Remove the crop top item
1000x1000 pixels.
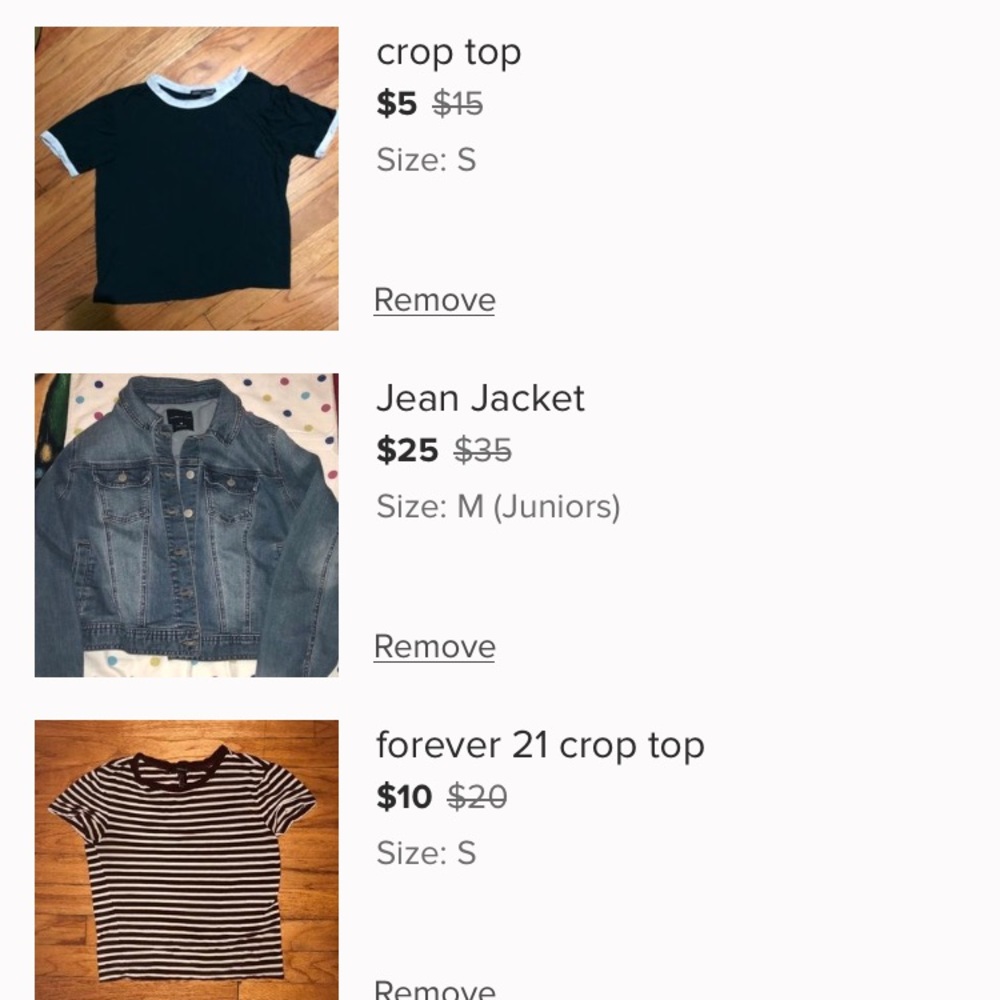[434, 300]
